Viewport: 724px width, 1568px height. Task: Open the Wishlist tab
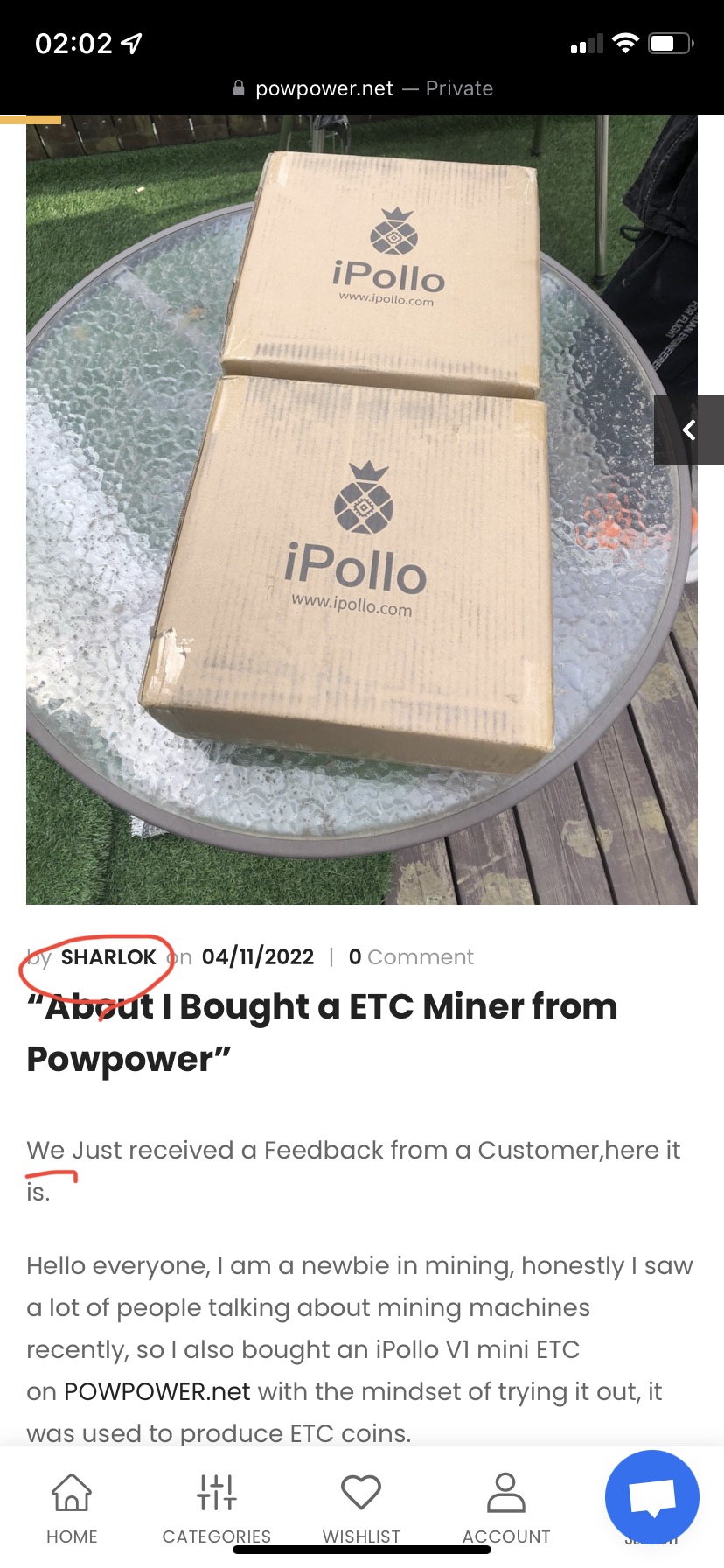pyautogui.click(x=361, y=1508)
